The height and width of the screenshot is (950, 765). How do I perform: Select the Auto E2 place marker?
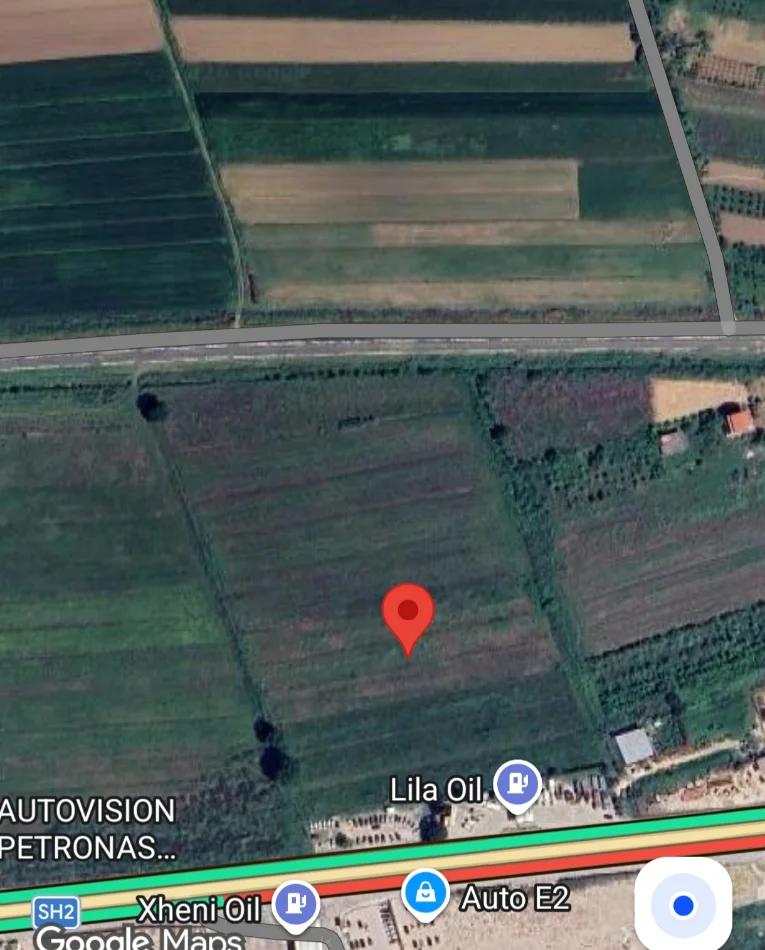coord(426,892)
